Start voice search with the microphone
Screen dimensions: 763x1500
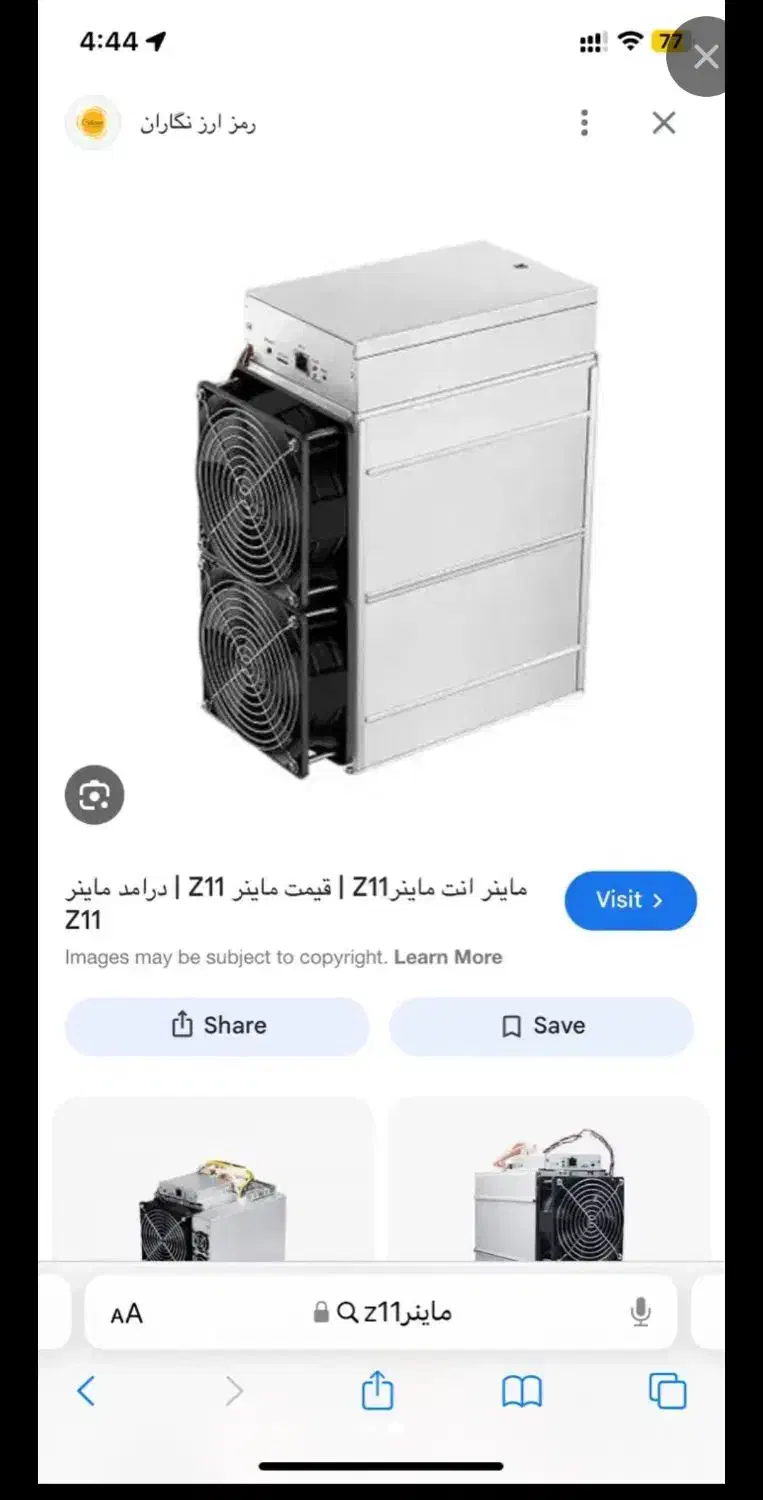click(641, 1312)
